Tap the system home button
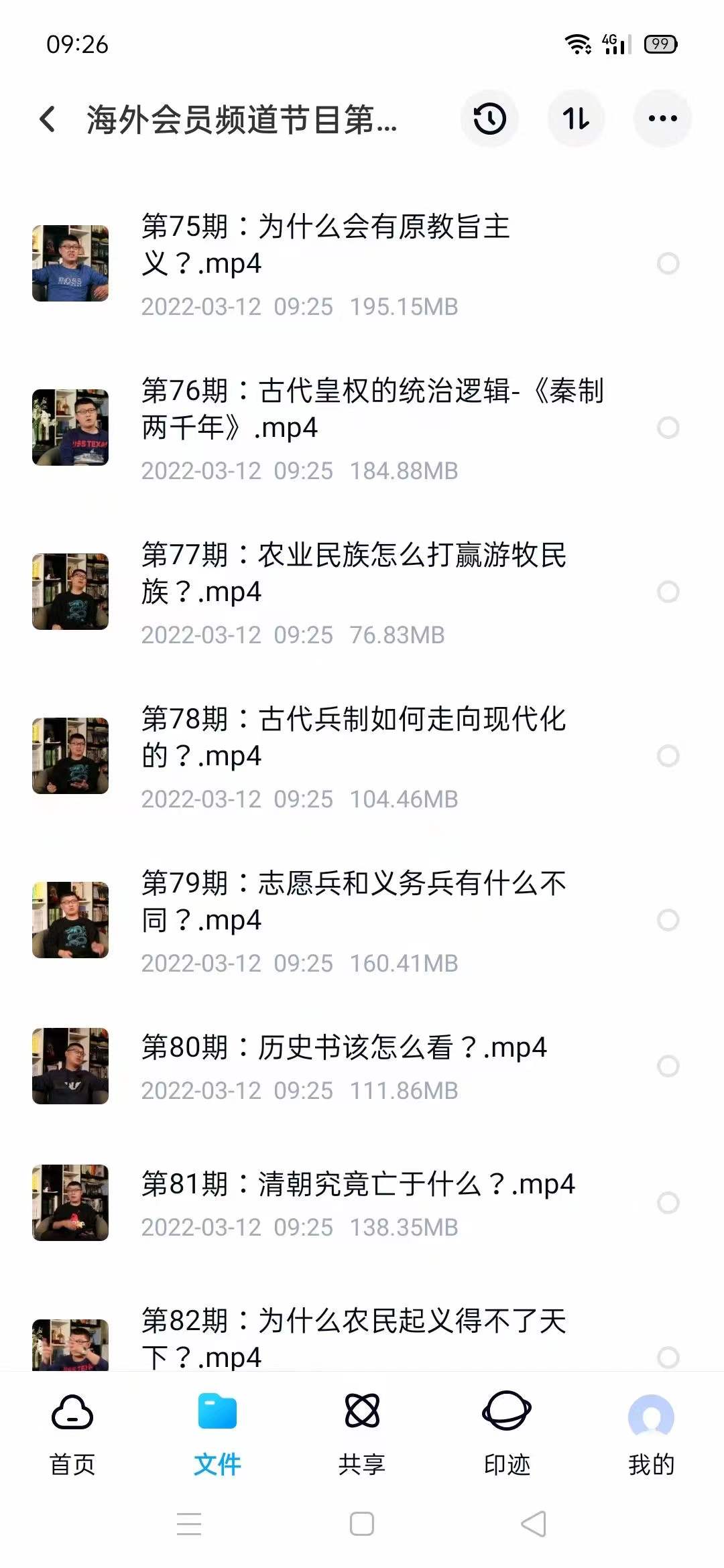This screenshot has height=1568, width=724. [362, 1524]
